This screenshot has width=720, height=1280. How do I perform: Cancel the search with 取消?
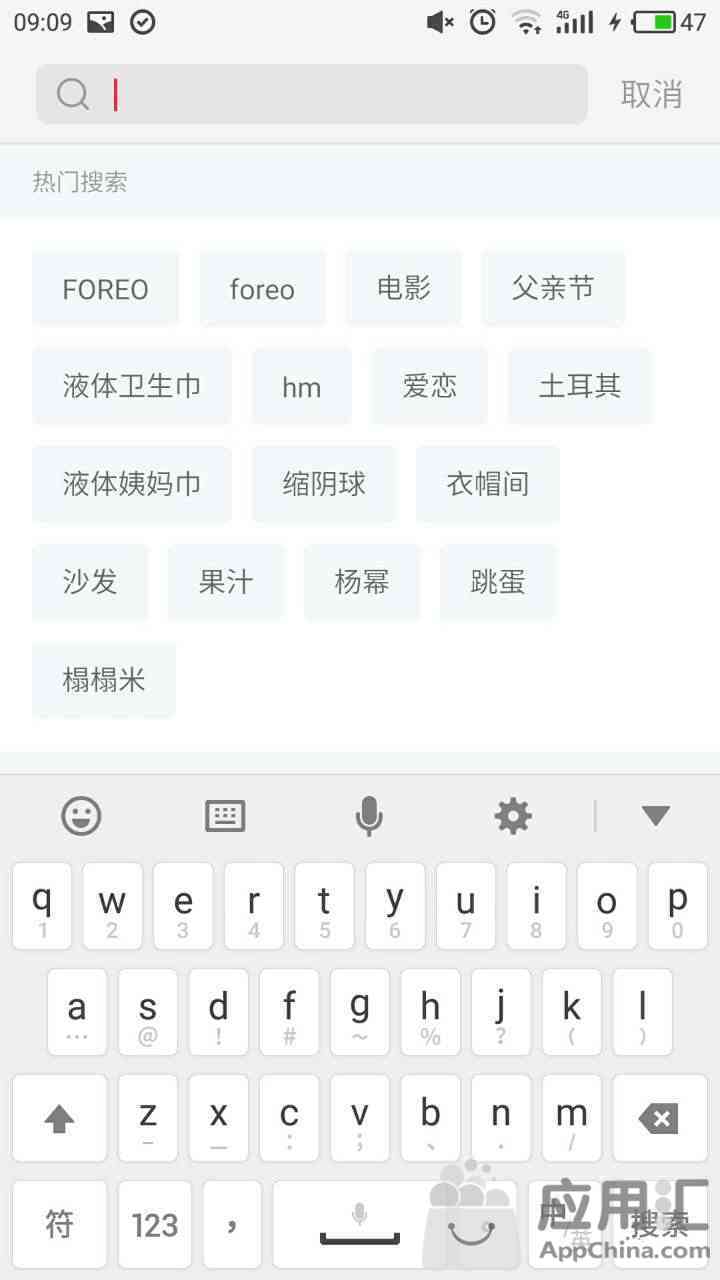click(651, 94)
